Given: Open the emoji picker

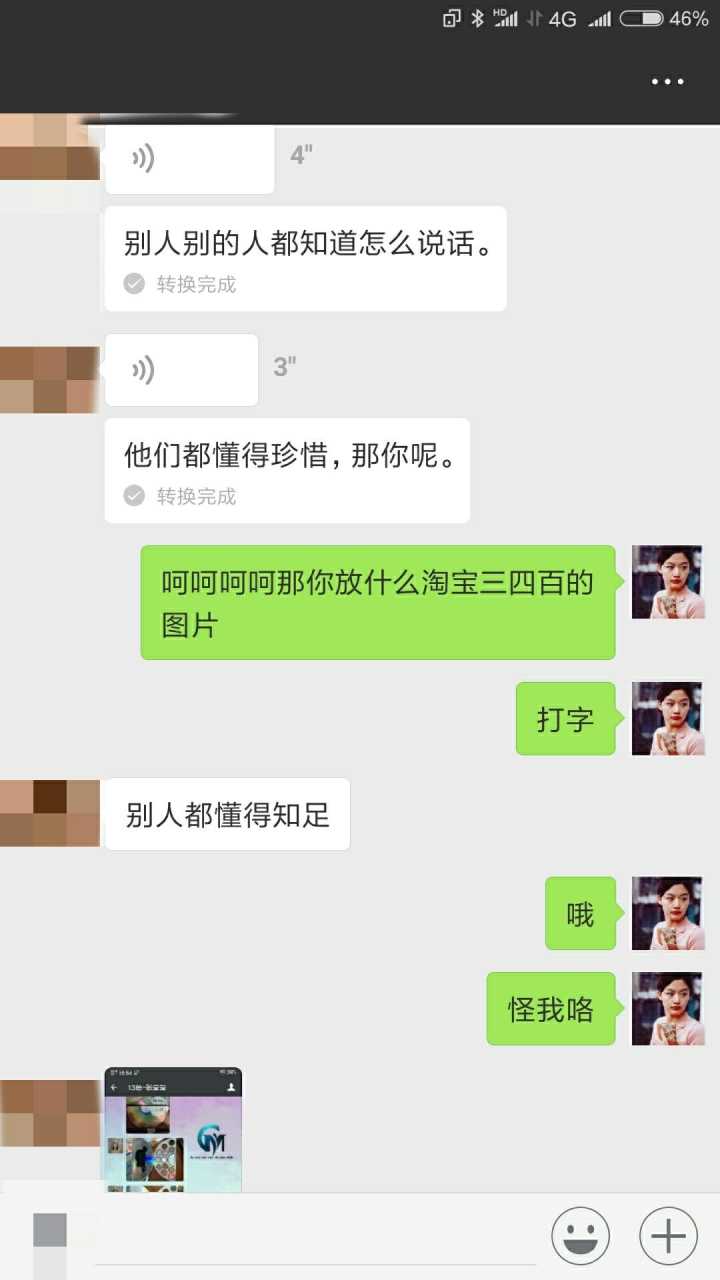Looking at the screenshot, I should (581, 1236).
